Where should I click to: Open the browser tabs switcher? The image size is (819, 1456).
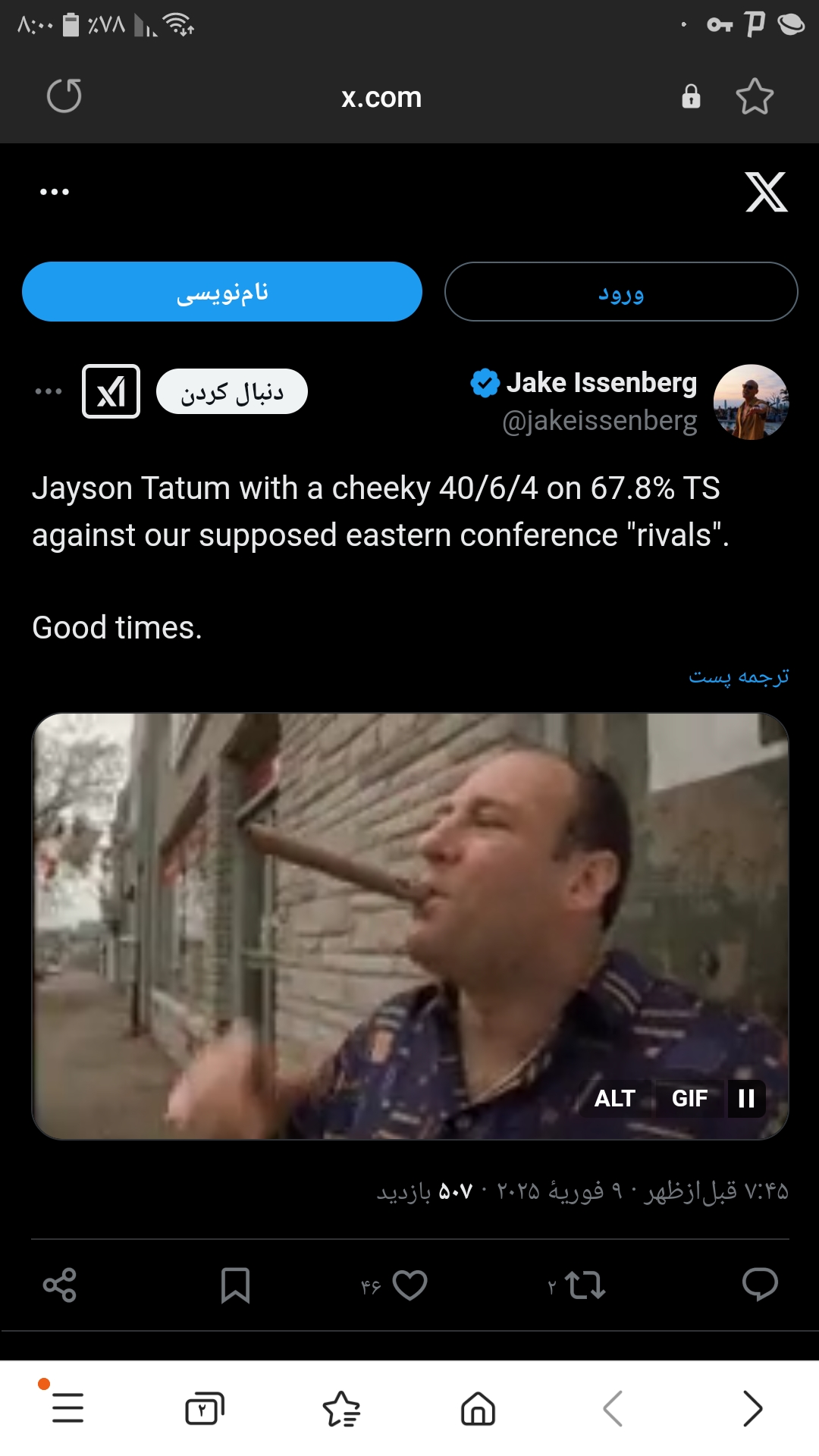coord(205,1408)
